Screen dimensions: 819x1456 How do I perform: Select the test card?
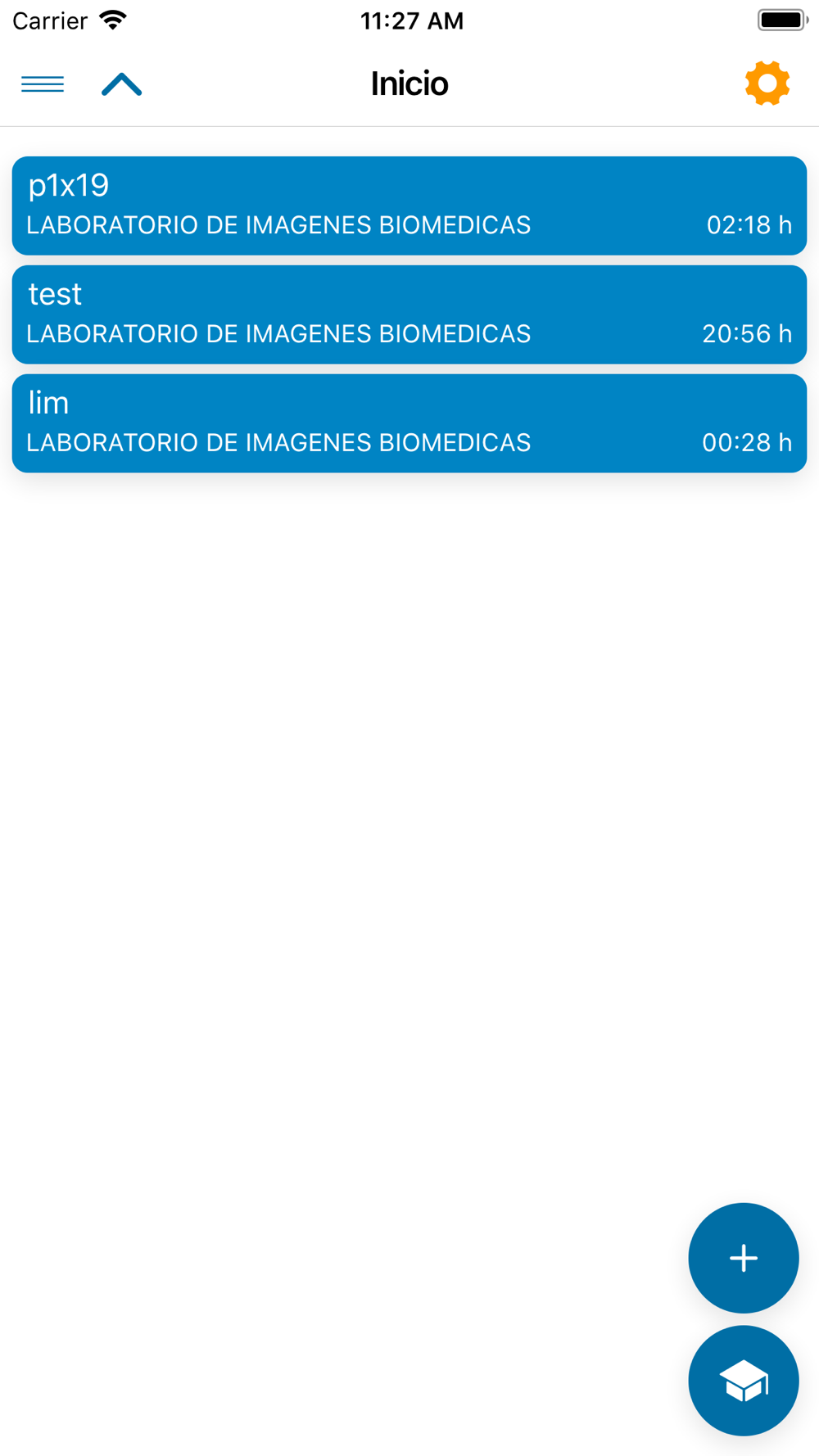409,314
